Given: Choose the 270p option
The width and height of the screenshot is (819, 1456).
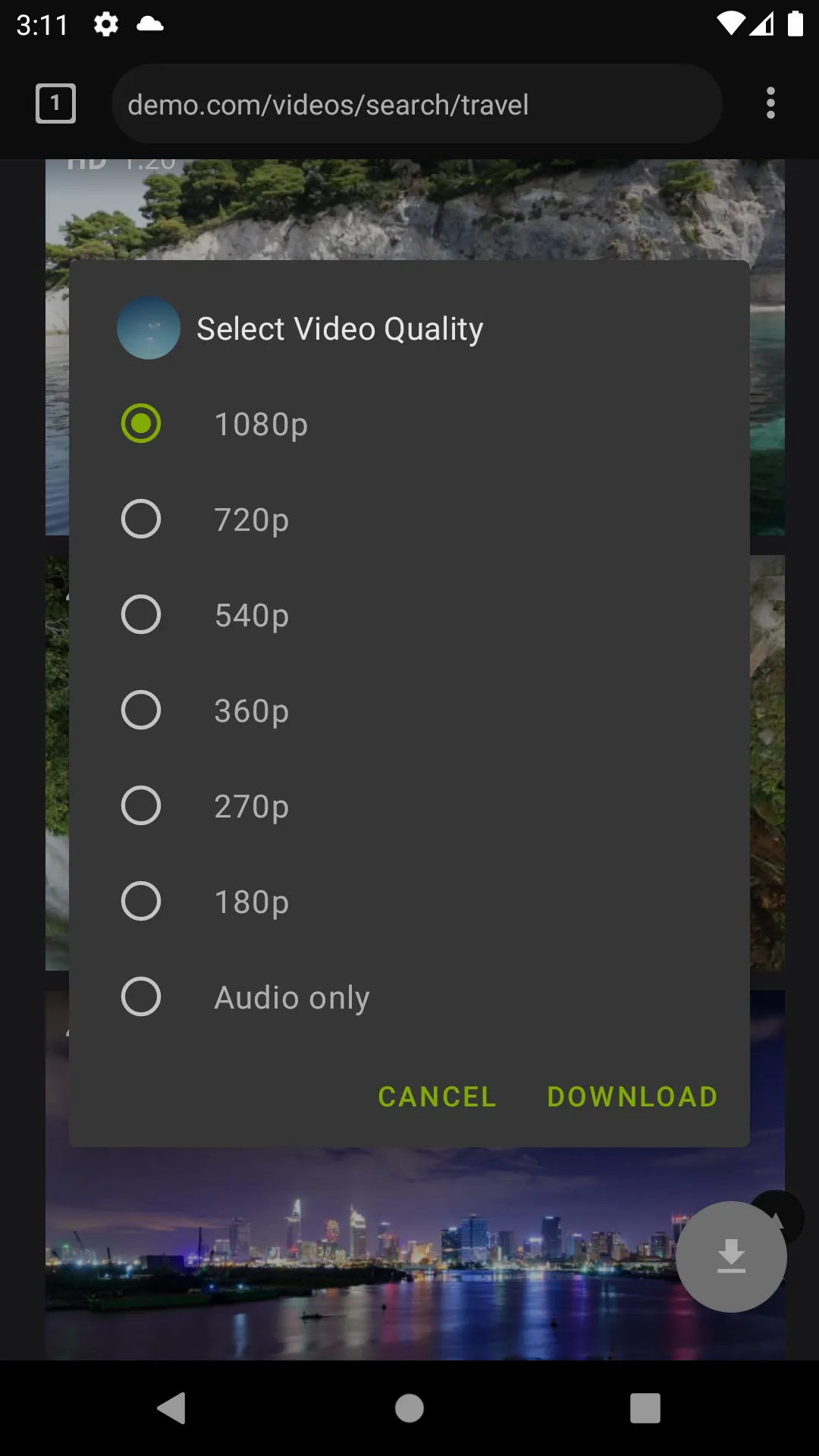Looking at the screenshot, I should click(409, 806).
